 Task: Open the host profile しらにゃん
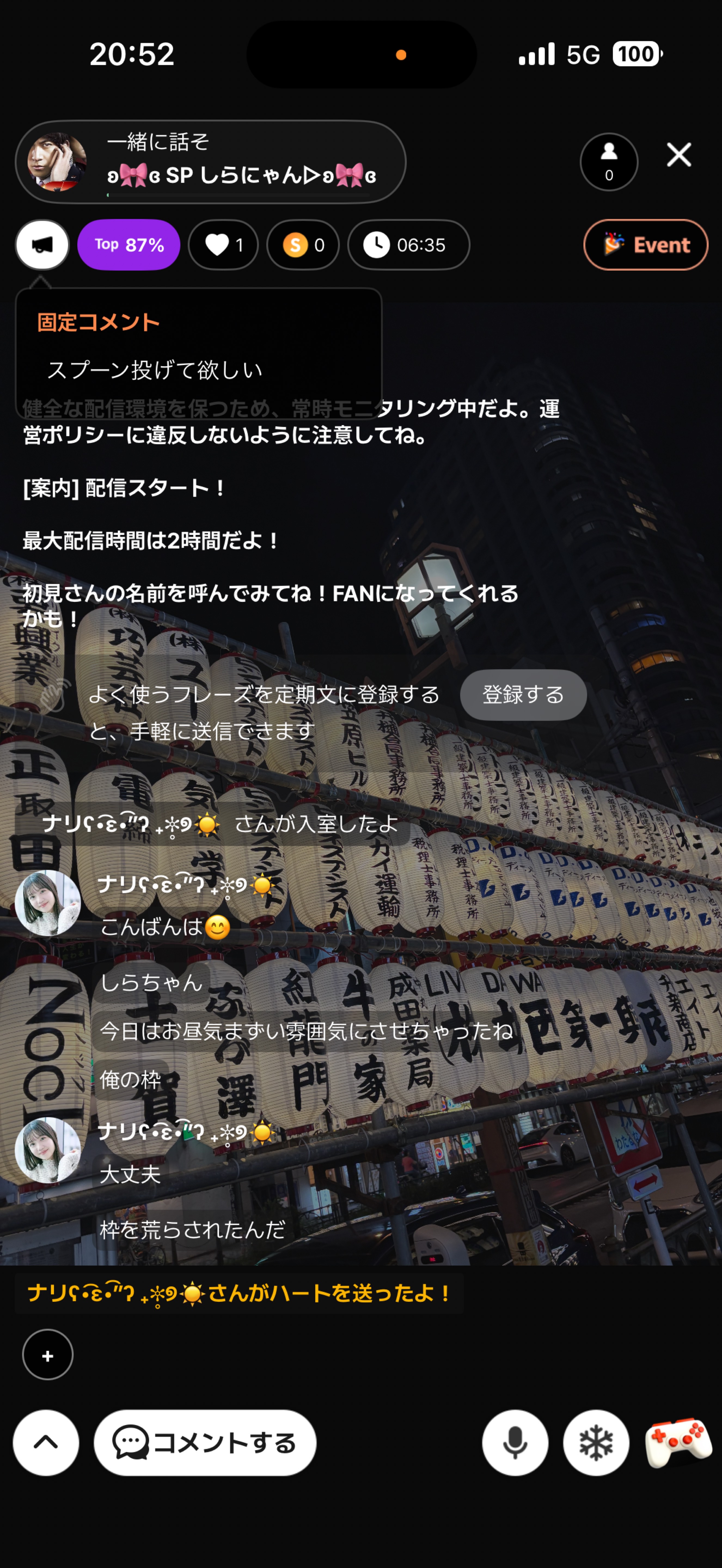[57, 162]
